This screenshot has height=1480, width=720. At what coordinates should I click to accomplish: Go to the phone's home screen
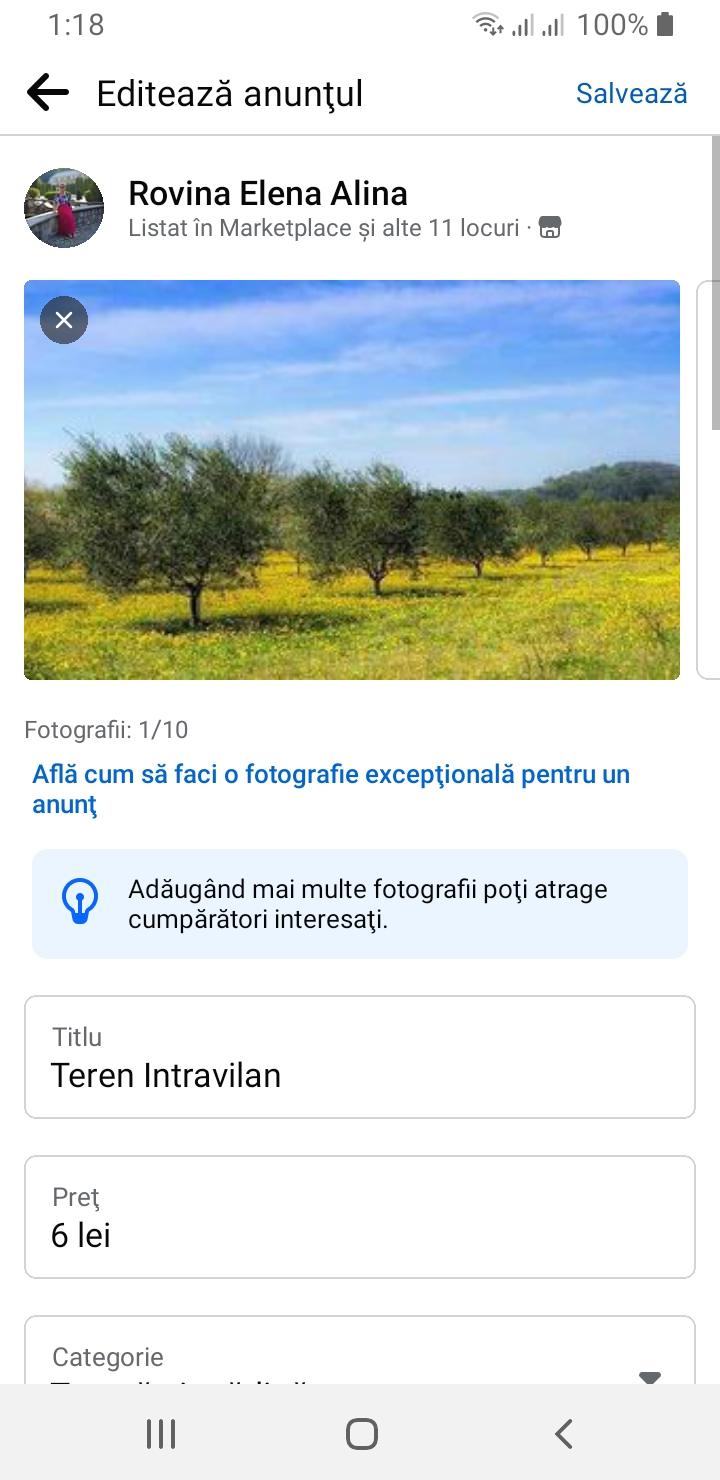(x=361, y=1434)
